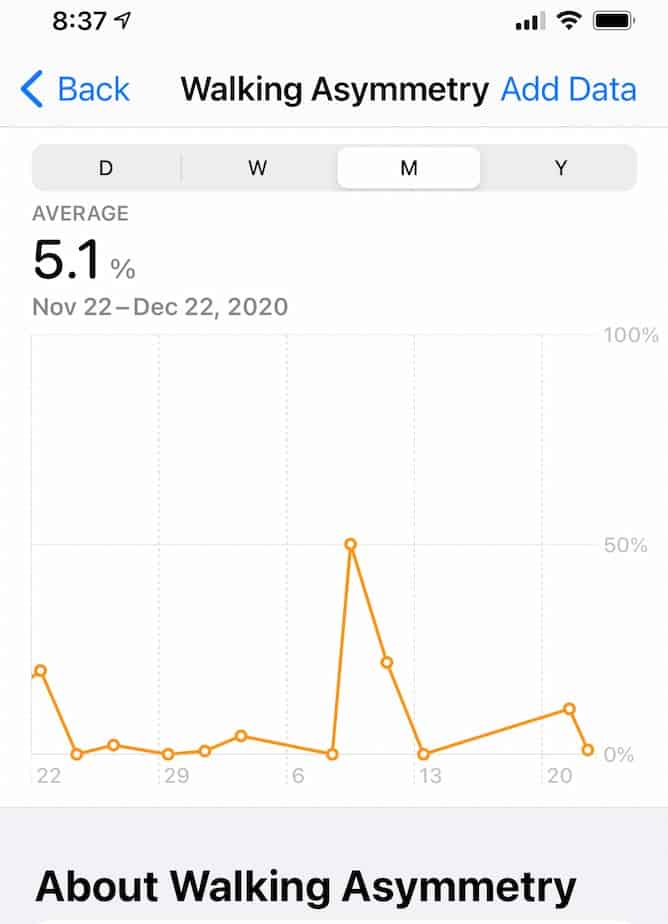Tap Add Data for Walking Asymmetry
Viewport: 668px width, 924px height.
[x=568, y=89]
